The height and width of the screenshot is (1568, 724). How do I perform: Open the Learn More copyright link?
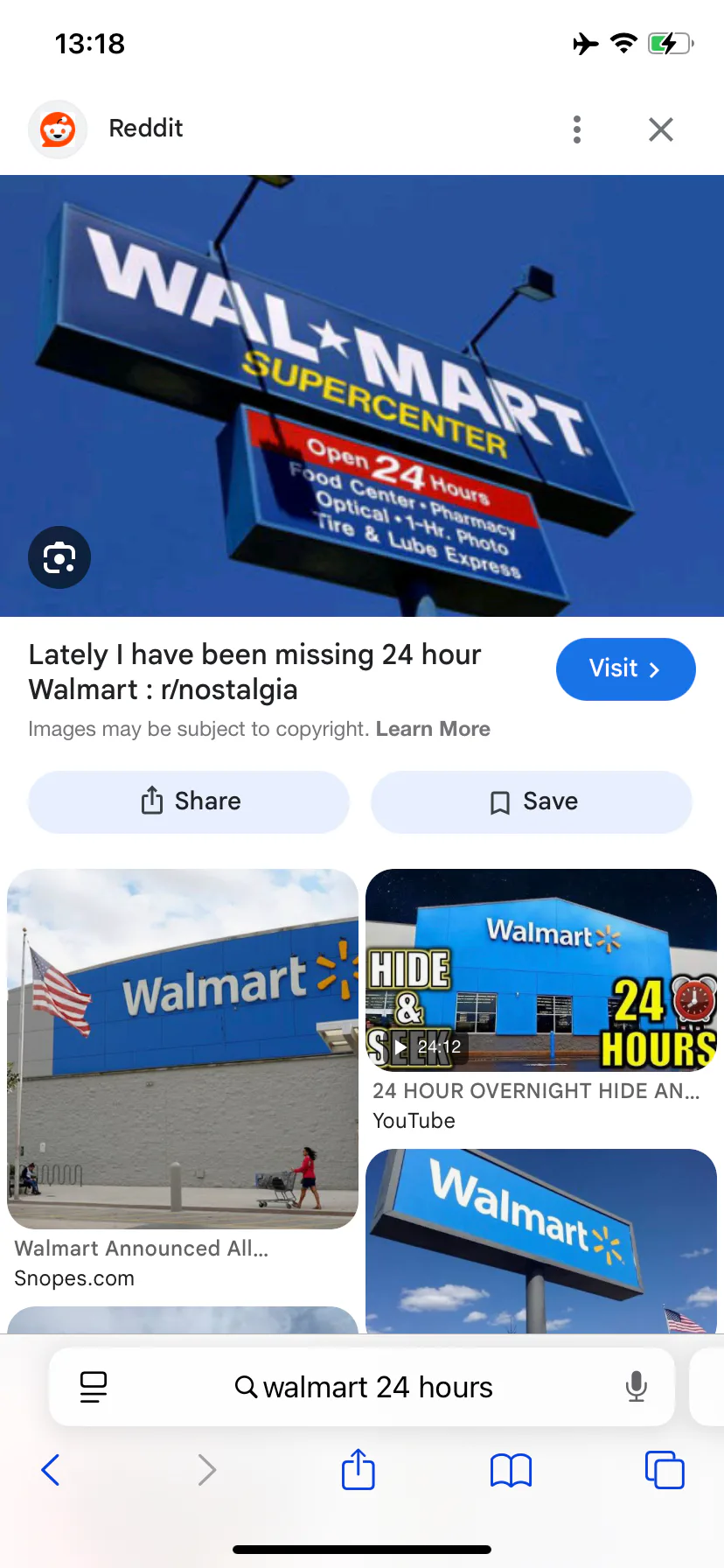click(x=433, y=729)
